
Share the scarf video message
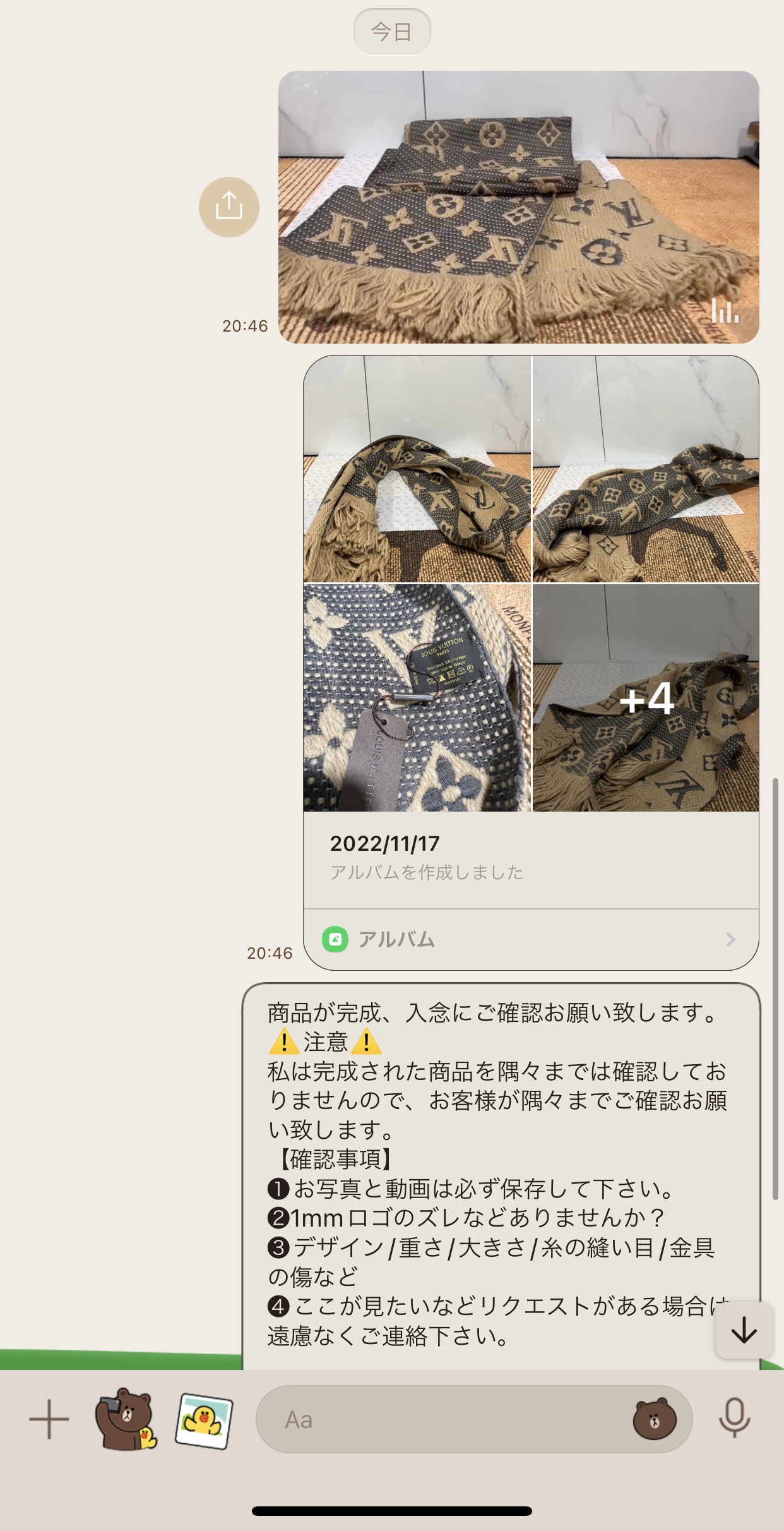pos(229,207)
